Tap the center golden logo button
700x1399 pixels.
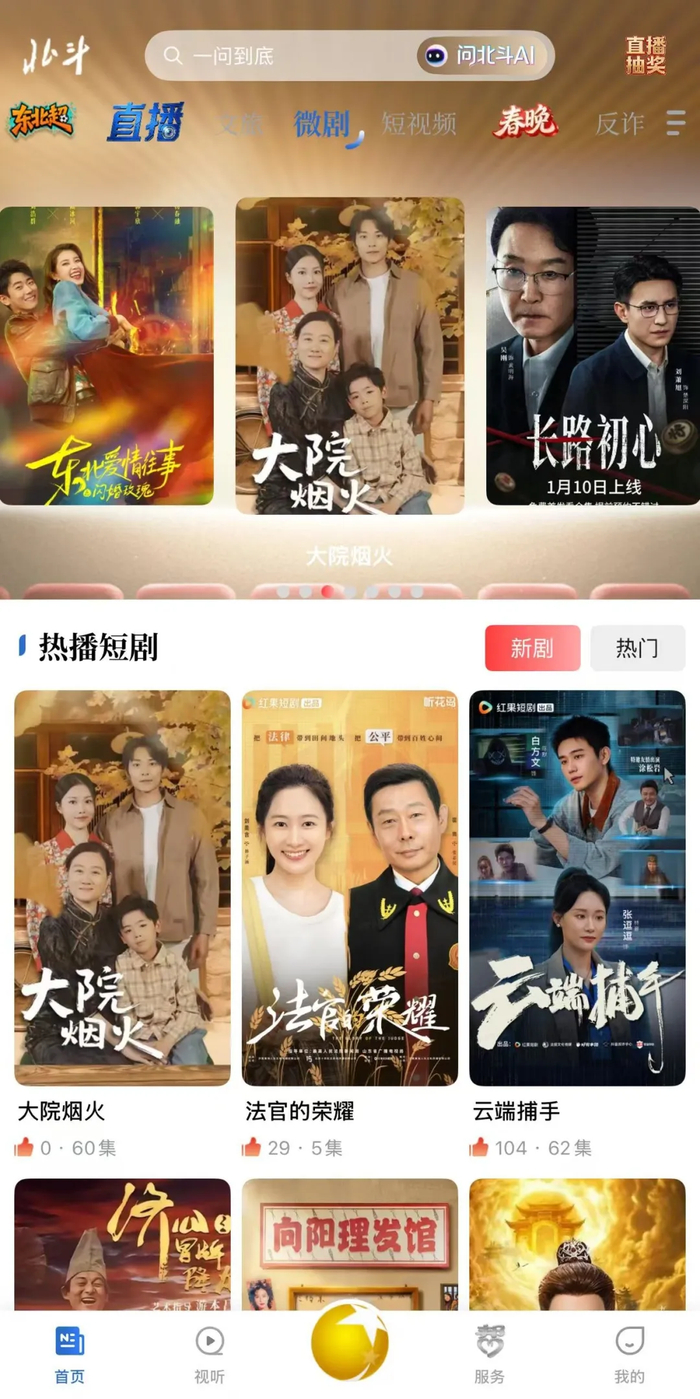(350, 1340)
